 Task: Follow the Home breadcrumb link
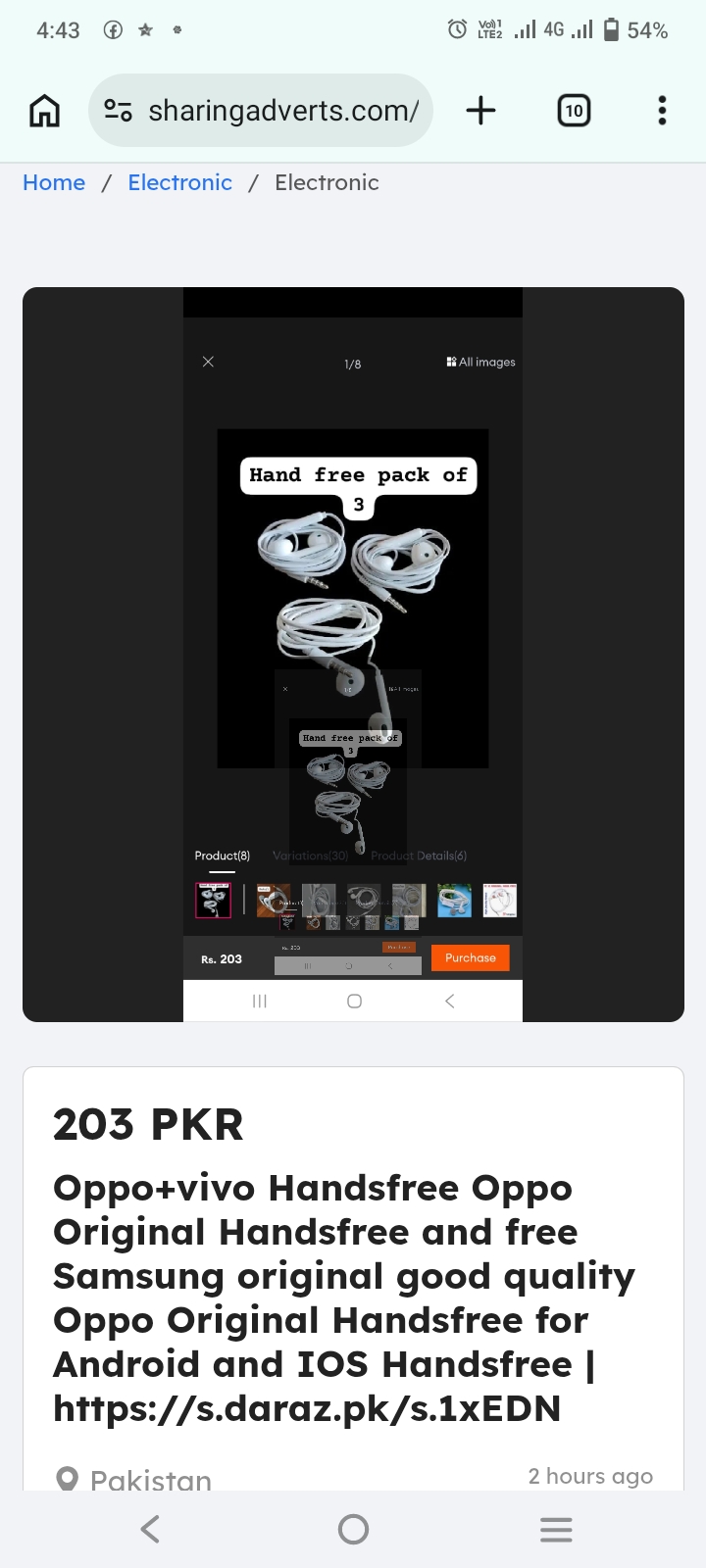[x=54, y=182]
